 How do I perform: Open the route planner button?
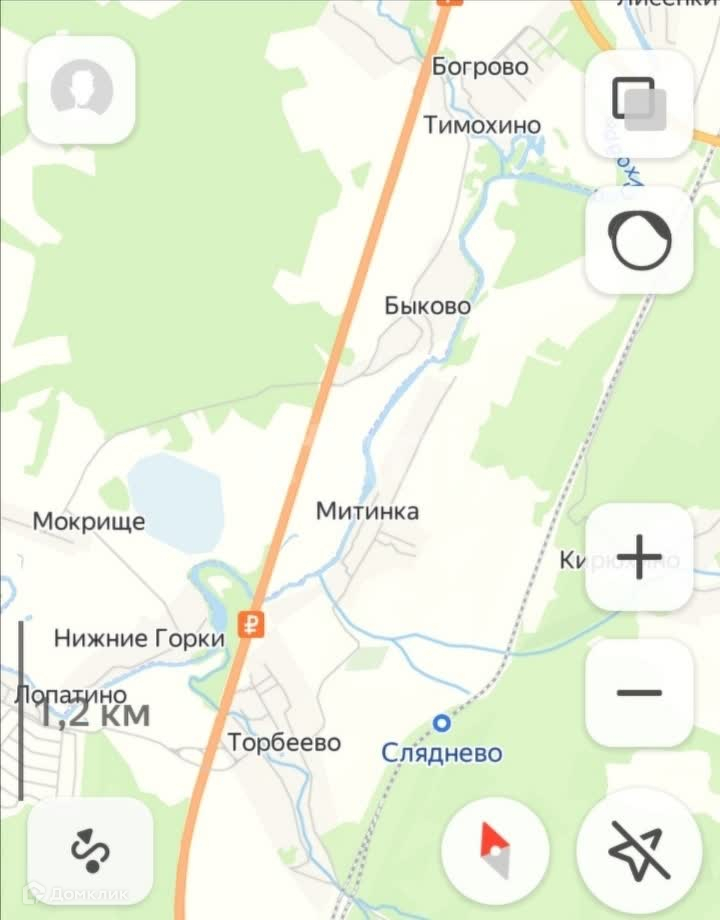pos(90,850)
